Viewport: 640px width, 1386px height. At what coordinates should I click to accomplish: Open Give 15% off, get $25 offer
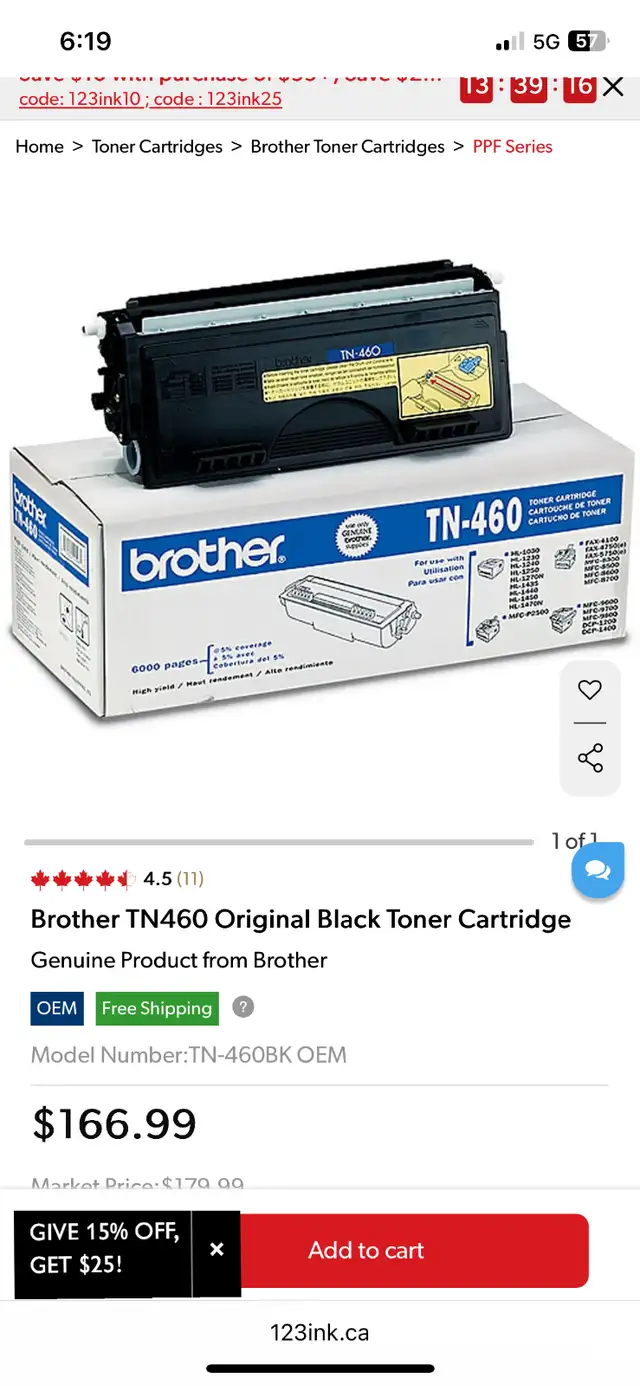103,1248
